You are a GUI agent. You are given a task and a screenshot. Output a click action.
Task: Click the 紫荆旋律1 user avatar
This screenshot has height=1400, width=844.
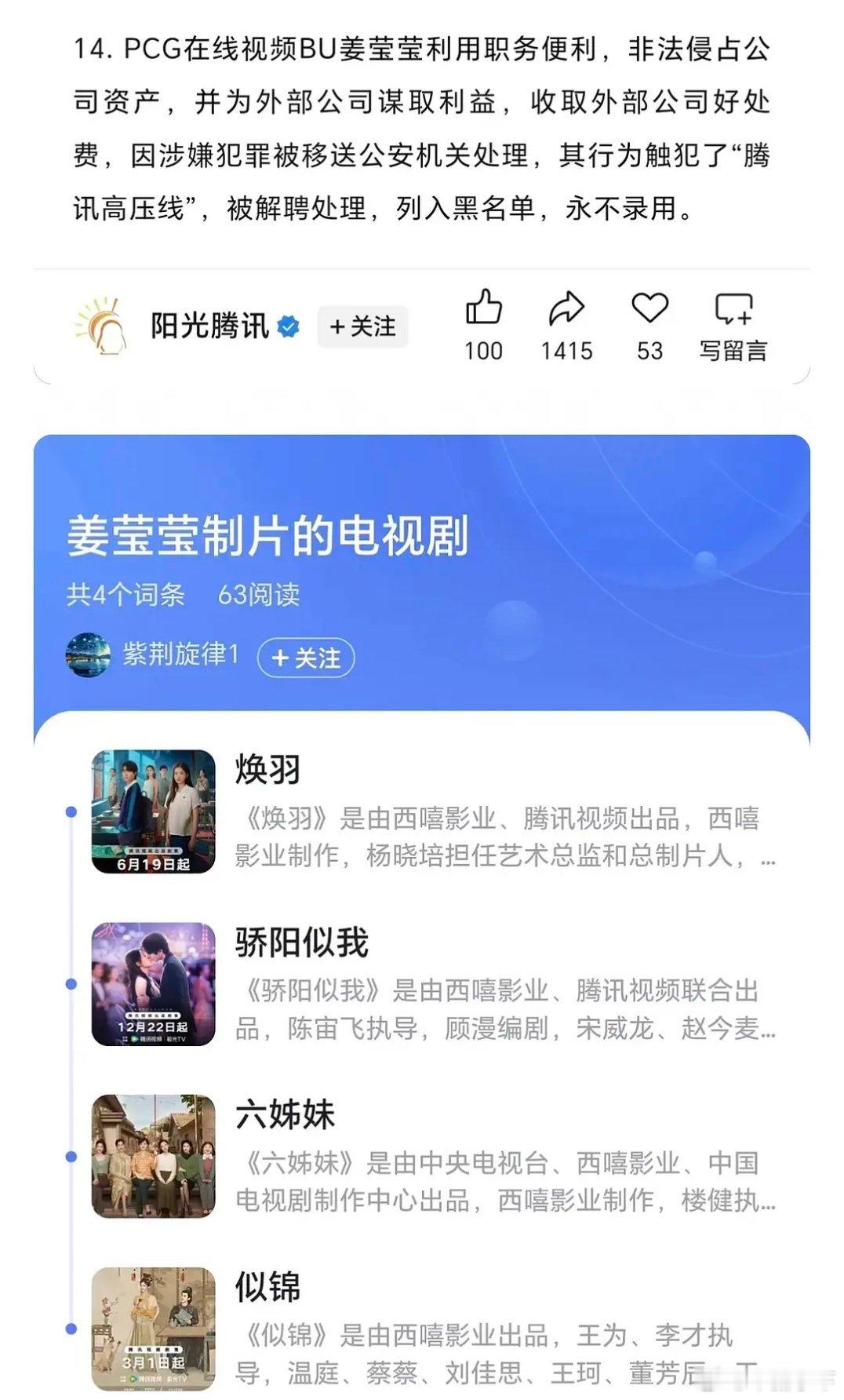(87, 659)
